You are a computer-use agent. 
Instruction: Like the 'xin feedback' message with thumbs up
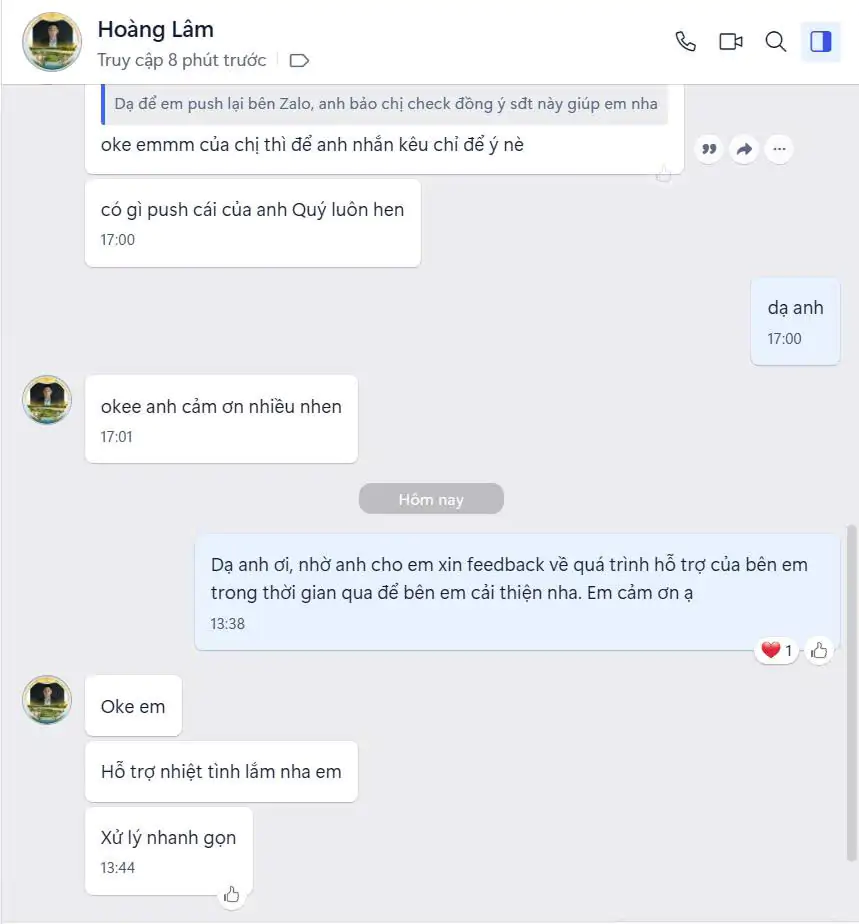point(819,651)
